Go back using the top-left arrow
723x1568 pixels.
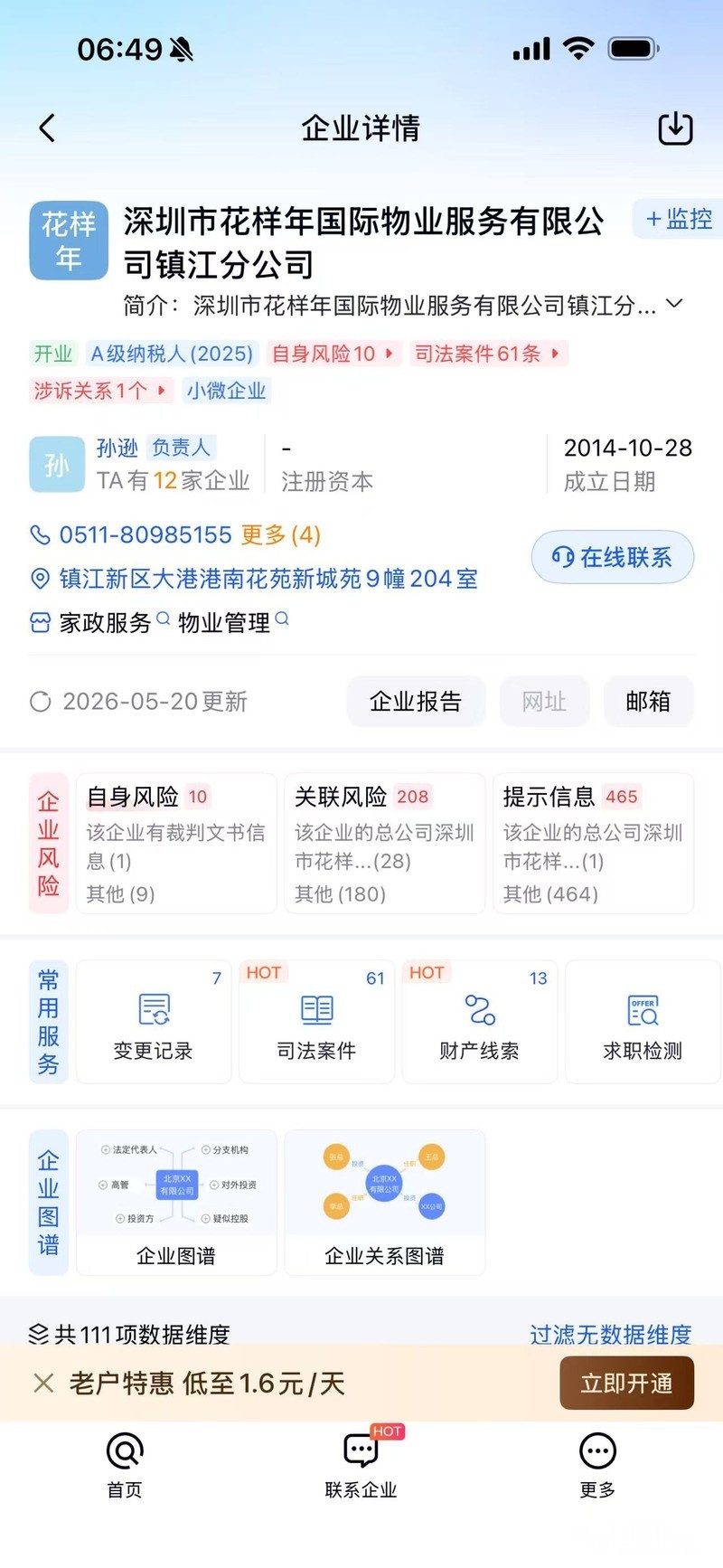[x=48, y=128]
